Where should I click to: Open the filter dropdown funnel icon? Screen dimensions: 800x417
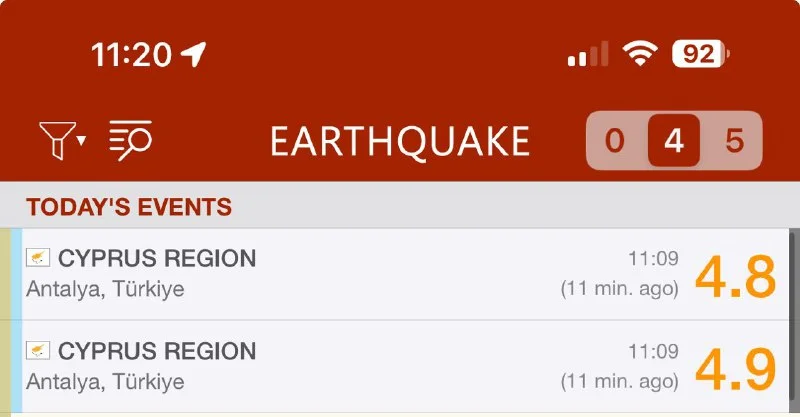pyautogui.click(x=60, y=140)
